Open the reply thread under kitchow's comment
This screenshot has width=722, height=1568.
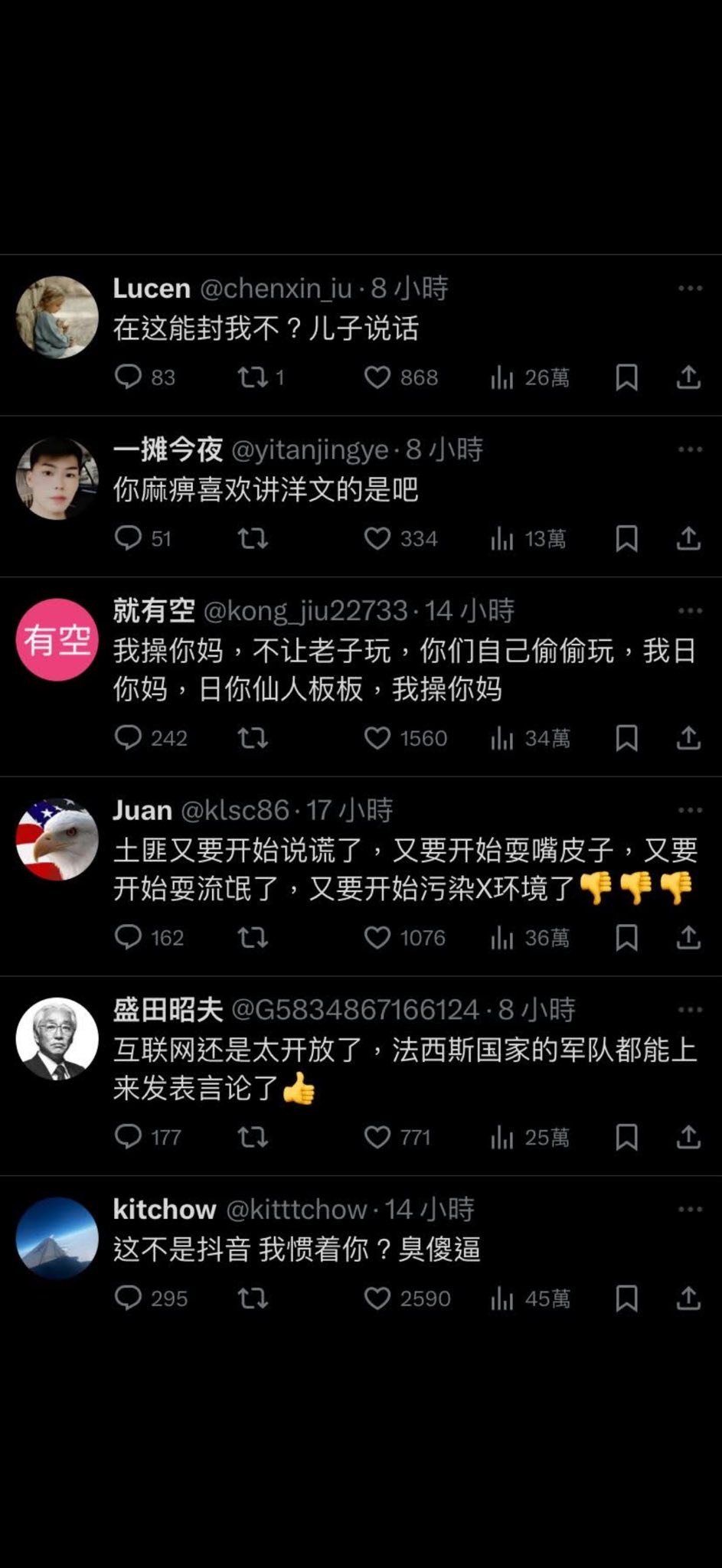point(128,1298)
